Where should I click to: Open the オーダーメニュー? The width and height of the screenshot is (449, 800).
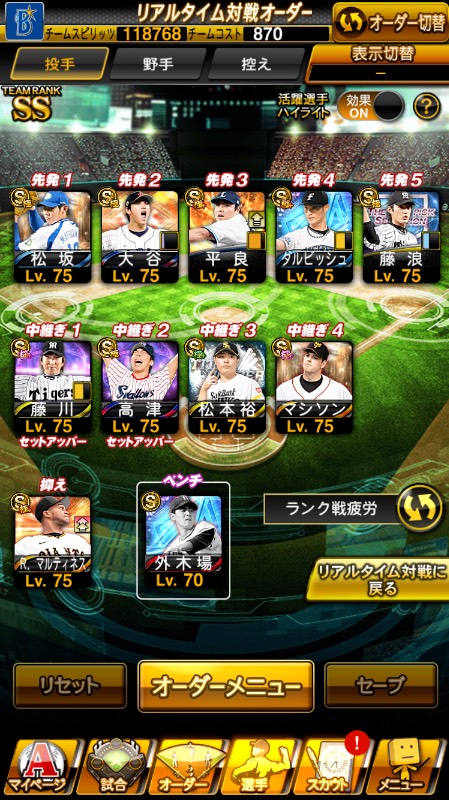(x=226, y=686)
